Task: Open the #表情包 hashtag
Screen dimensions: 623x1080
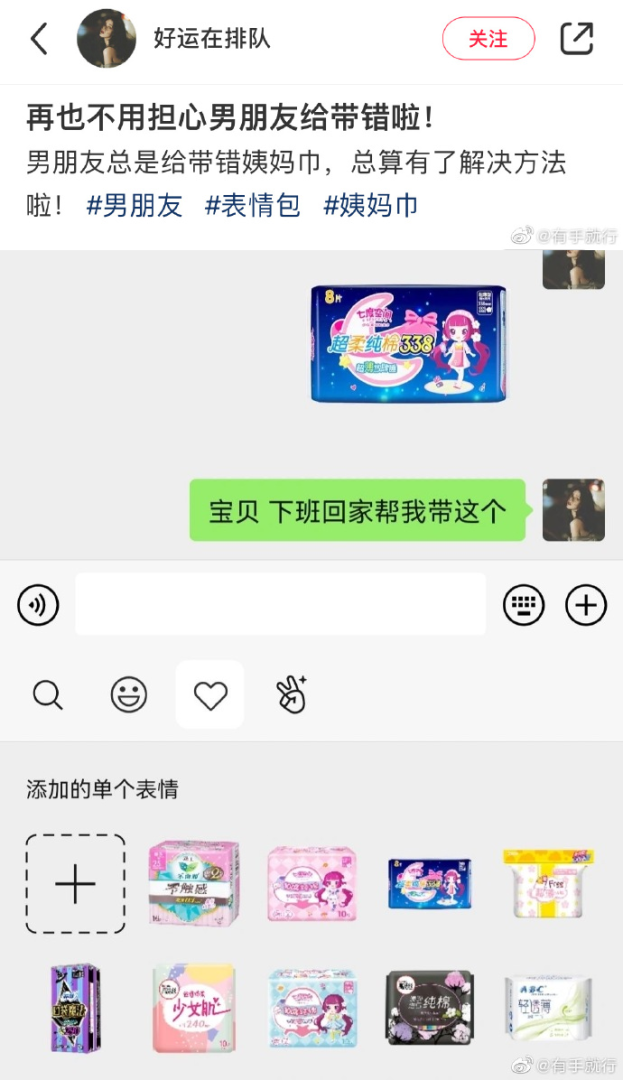Action: 253,206
